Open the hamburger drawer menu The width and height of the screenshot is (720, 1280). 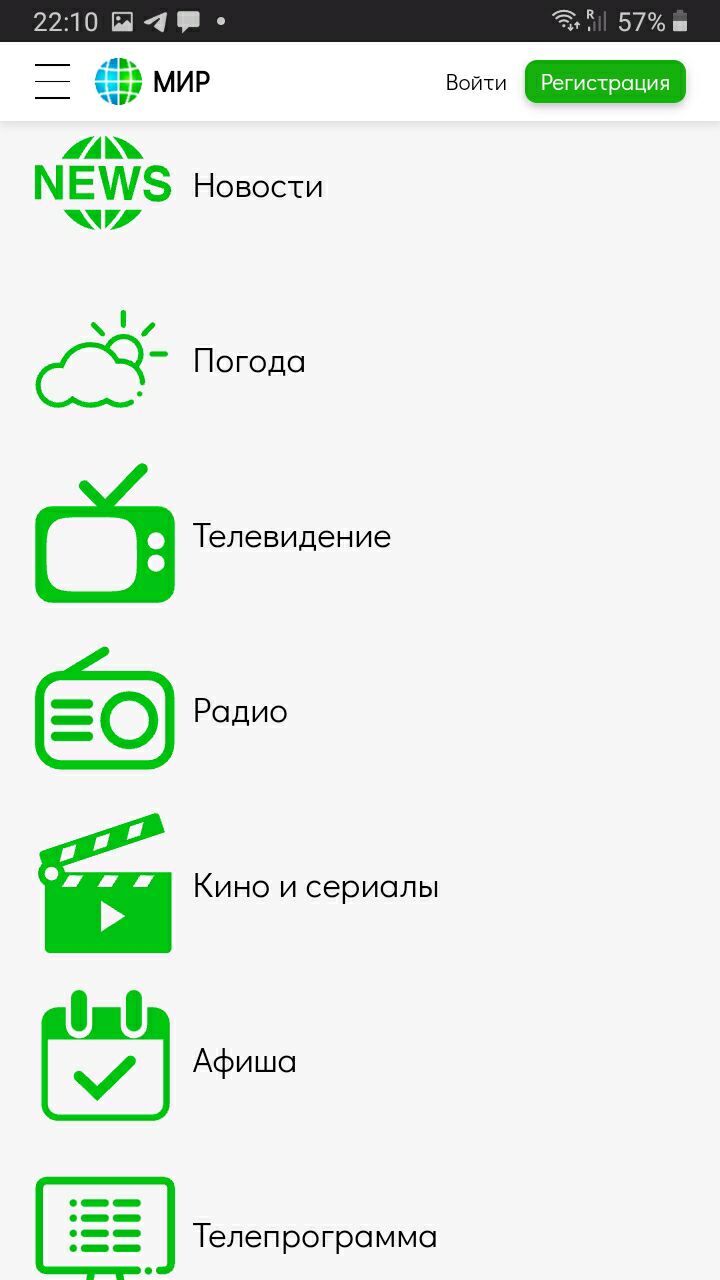tap(52, 82)
